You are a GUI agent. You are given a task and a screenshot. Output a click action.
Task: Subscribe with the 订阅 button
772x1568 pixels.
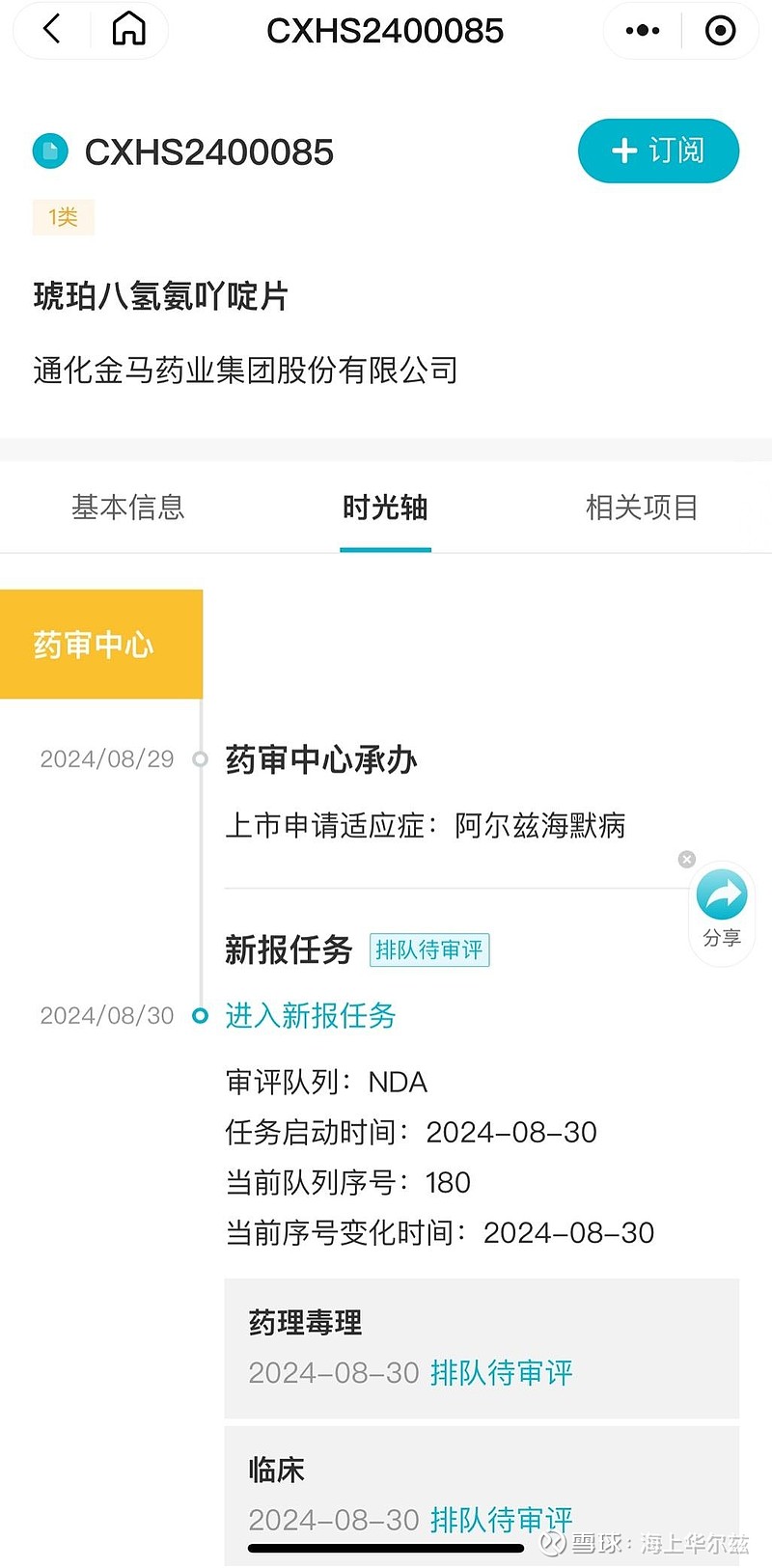(x=658, y=151)
